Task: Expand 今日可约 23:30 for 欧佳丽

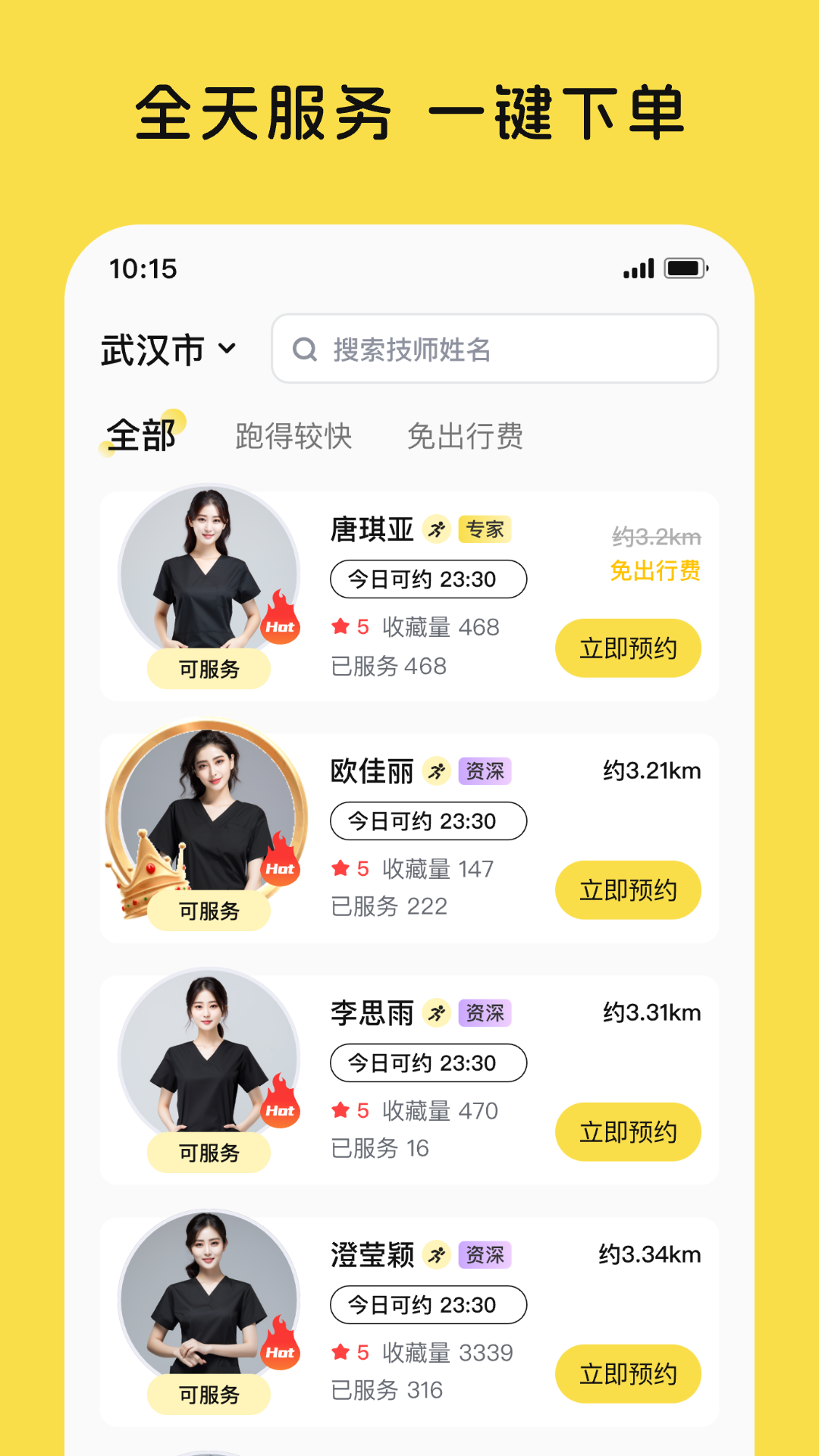Action: [428, 821]
